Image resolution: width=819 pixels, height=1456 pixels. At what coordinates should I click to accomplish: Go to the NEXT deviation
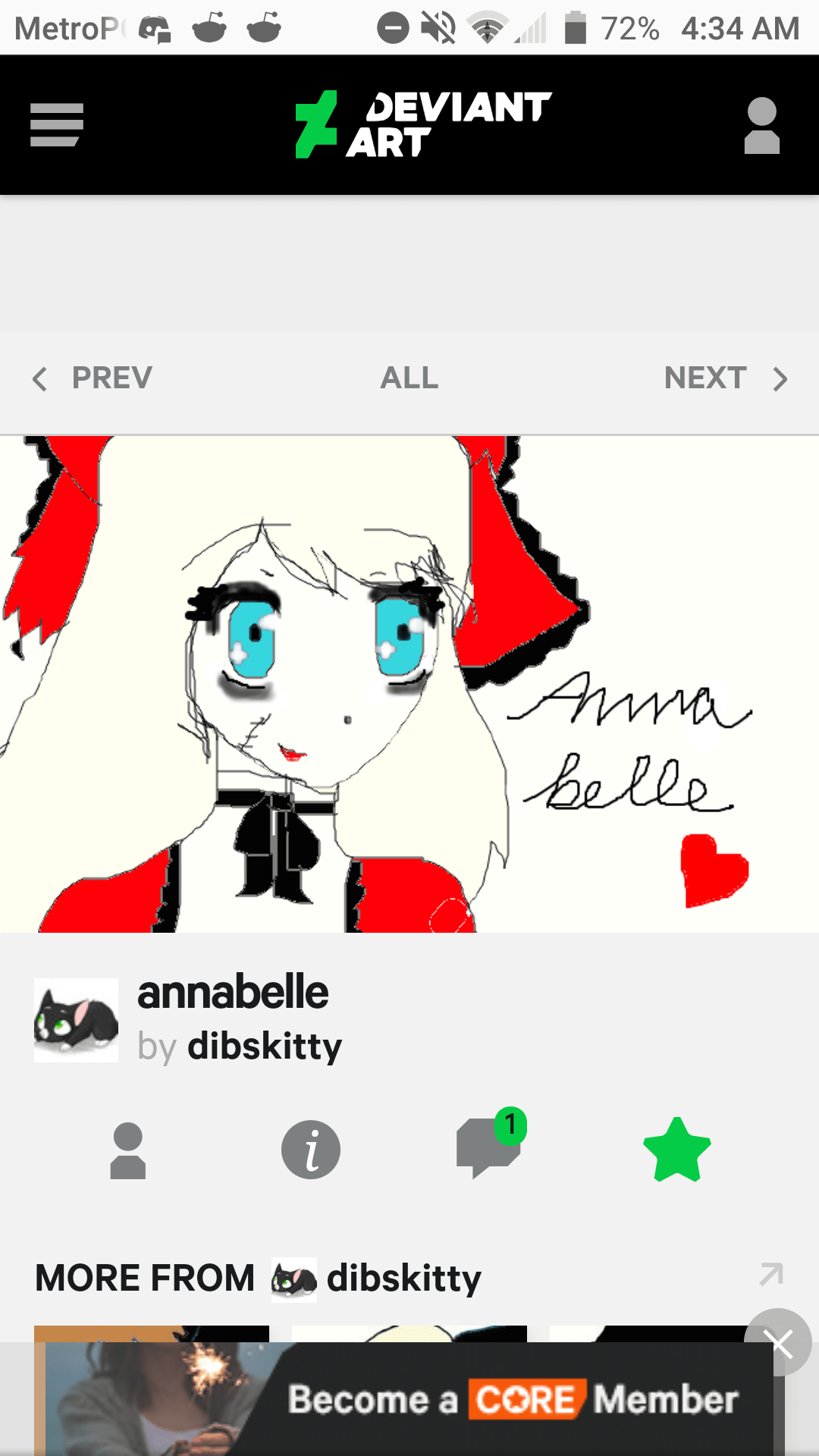(x=725, y=378)
